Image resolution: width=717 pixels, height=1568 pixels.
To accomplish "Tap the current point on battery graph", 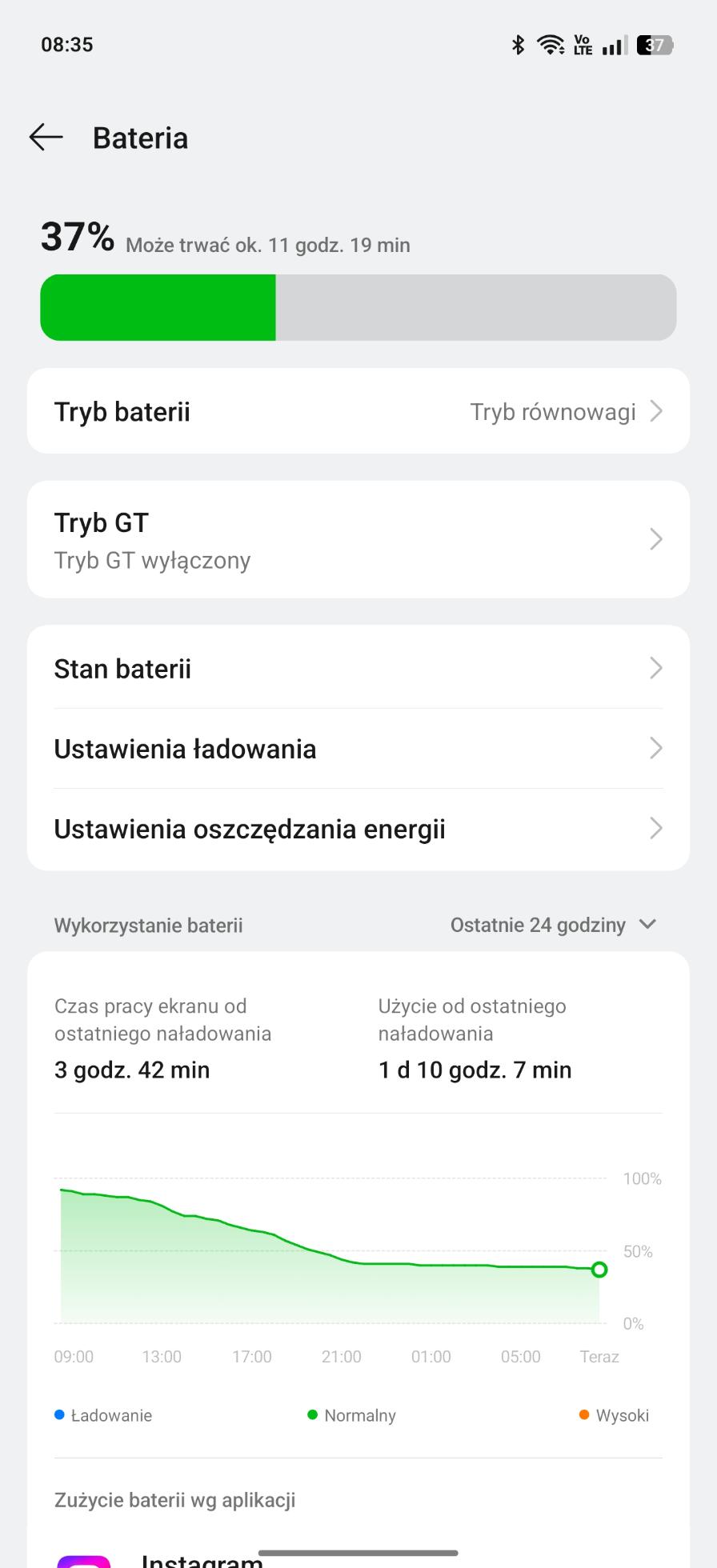I will pos(599,1270).
